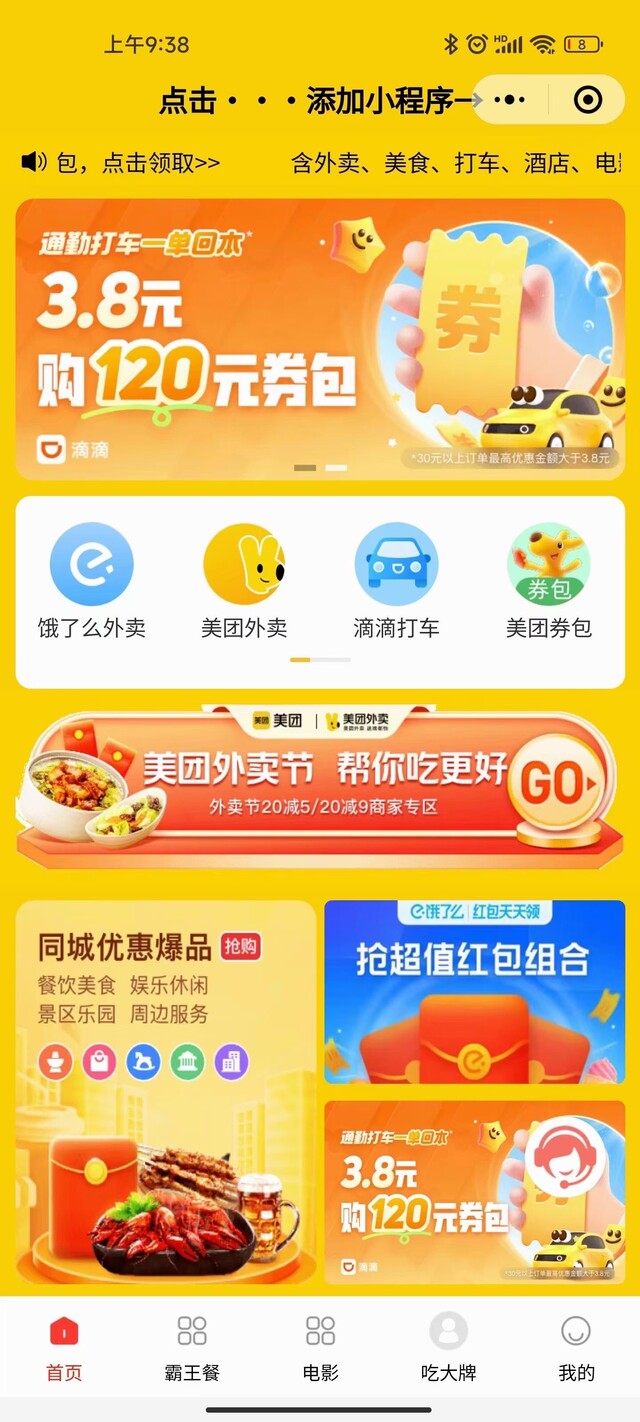
Task: Select 滴滴打车
Action: 396,581
